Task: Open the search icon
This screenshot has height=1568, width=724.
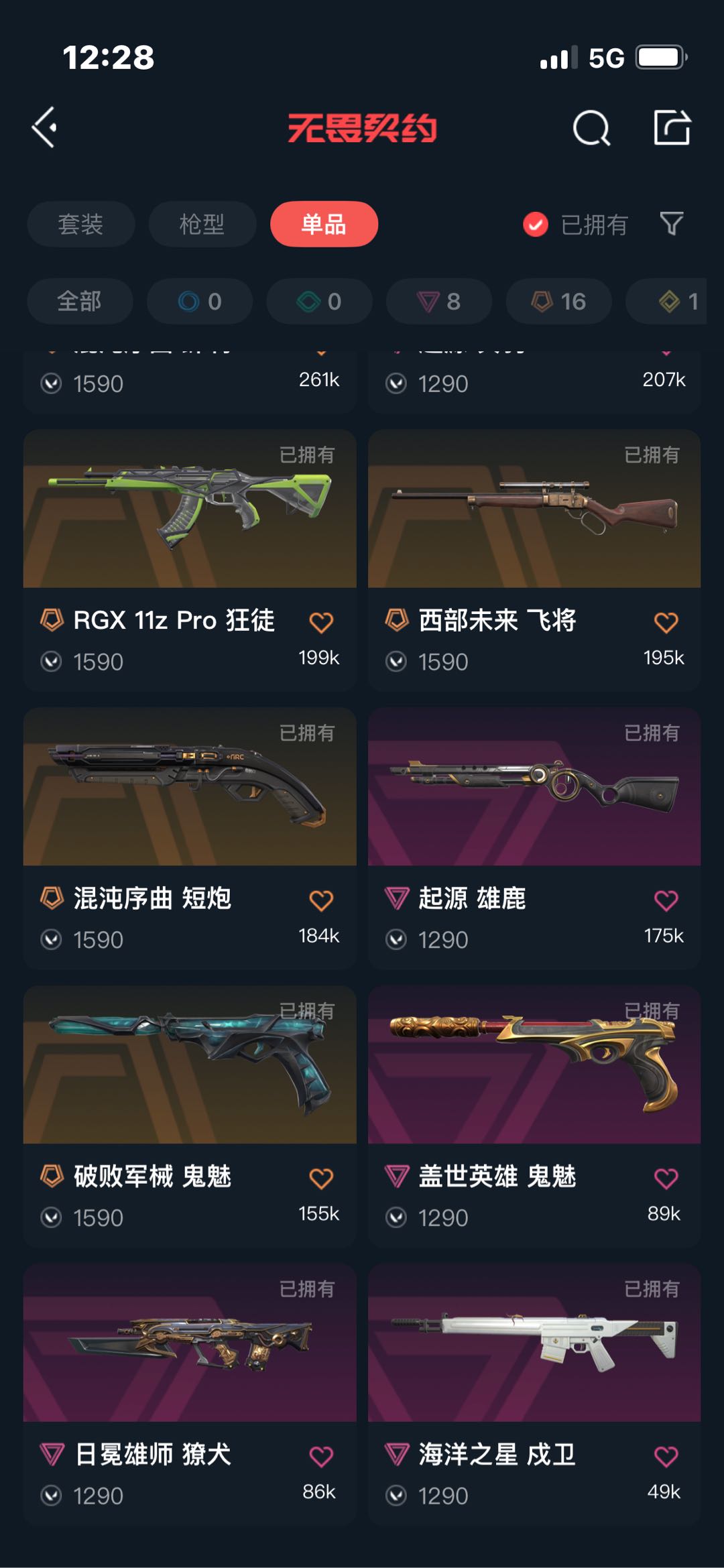Action: point(591,127)
